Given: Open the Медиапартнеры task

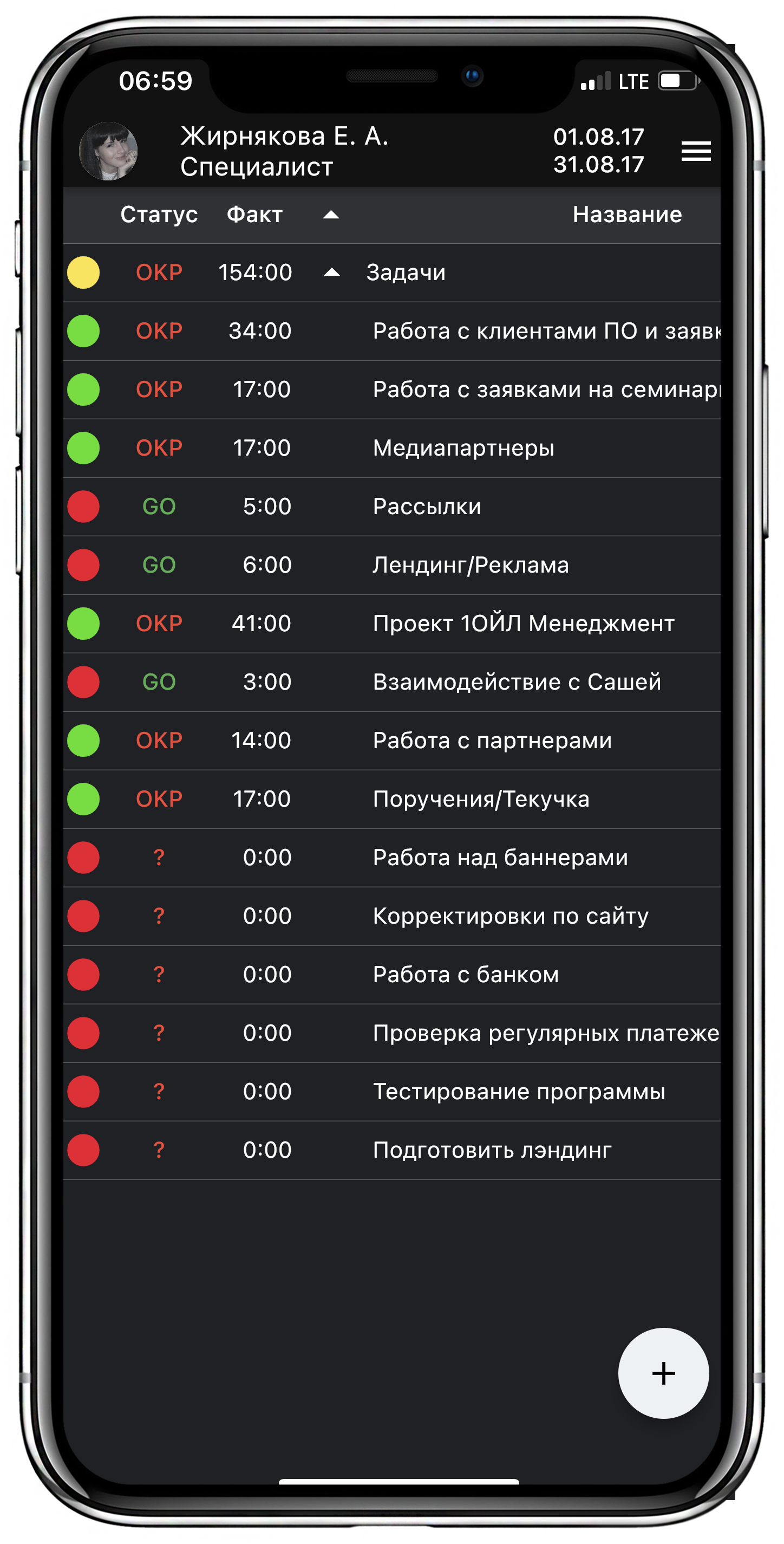Looking at the screenshot, I should pyautogui.click(x=391, y=449).
